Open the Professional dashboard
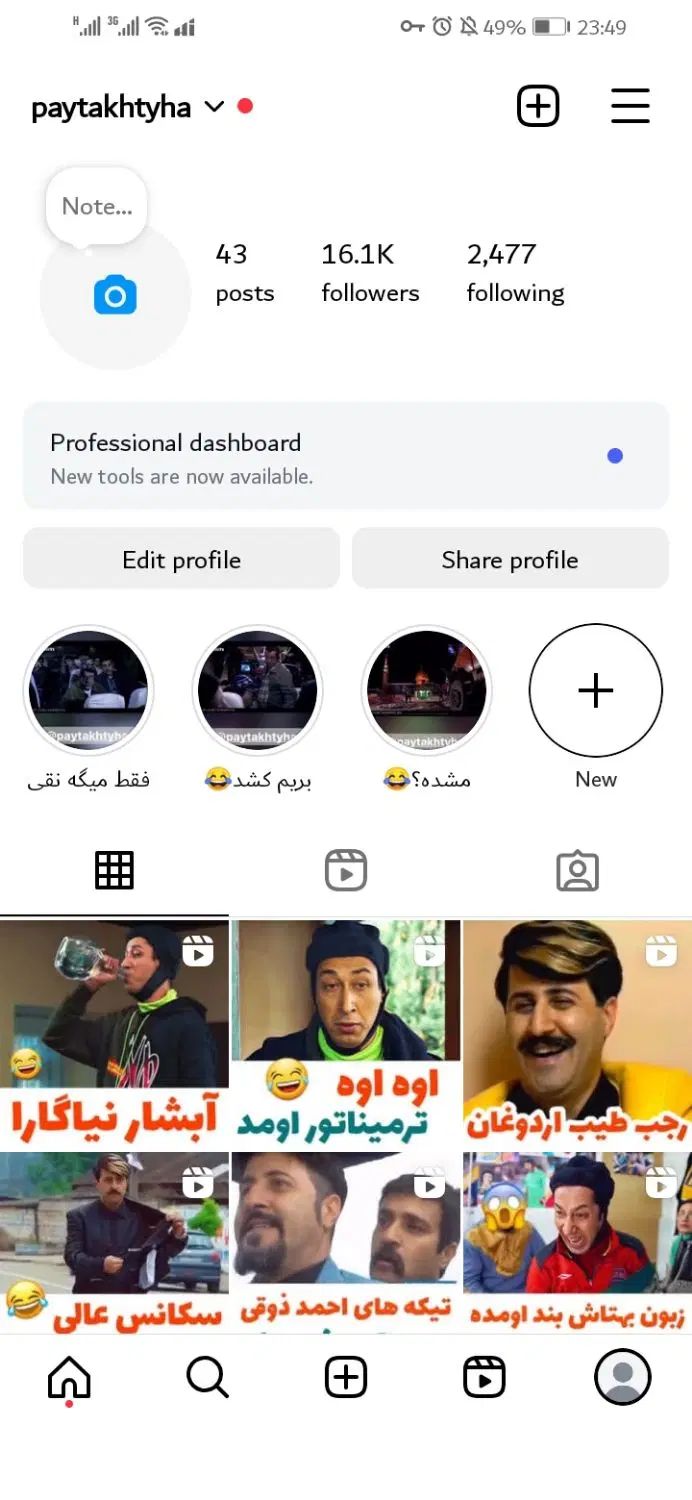The height and width of the screenshot is (1500, 692). (x=345, y=457)
